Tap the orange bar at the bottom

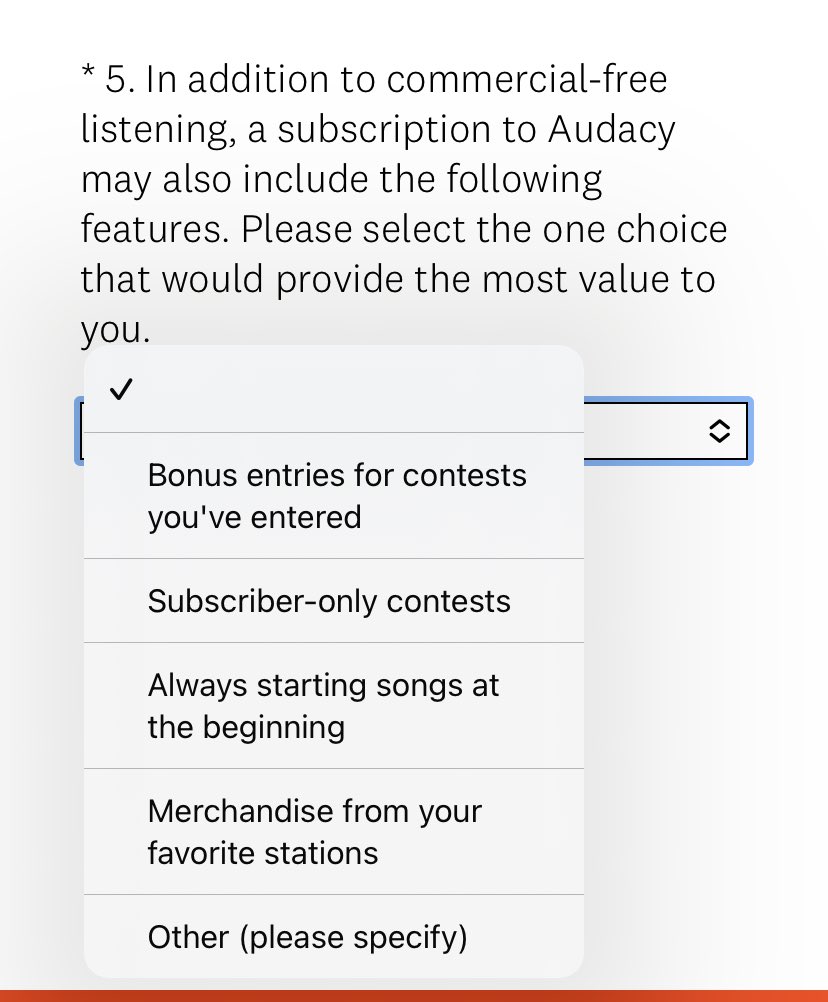point(414,996)
